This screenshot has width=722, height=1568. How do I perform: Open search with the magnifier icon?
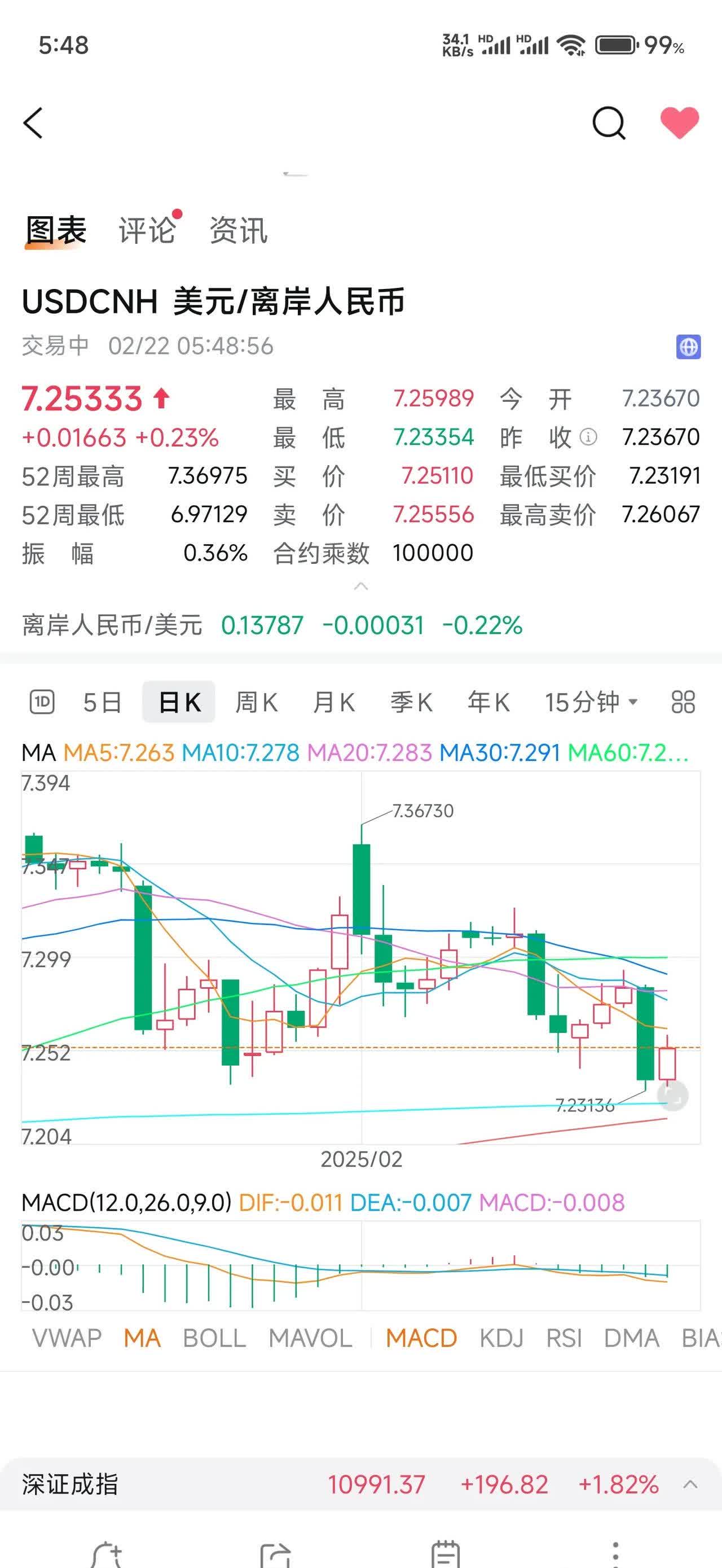(x=609, y=124)
